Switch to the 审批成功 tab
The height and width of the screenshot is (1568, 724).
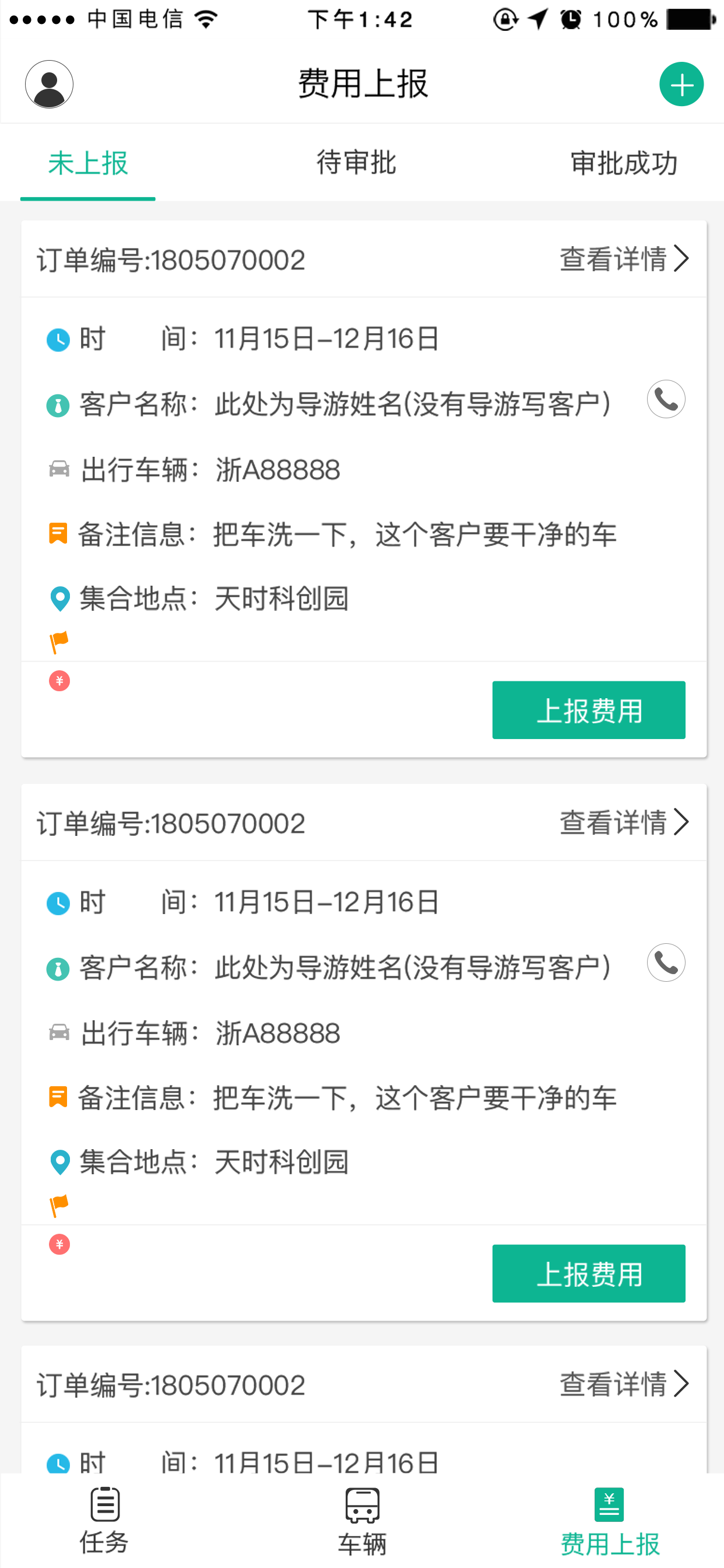pyautogui.click(x=624, y=163)
